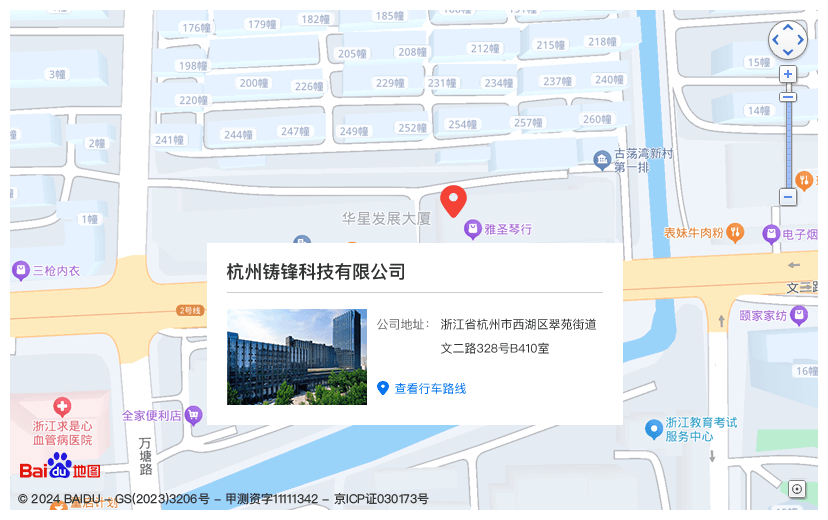
Task: Select 顾家家纺 shop marker
Action: tap(798, 315)
